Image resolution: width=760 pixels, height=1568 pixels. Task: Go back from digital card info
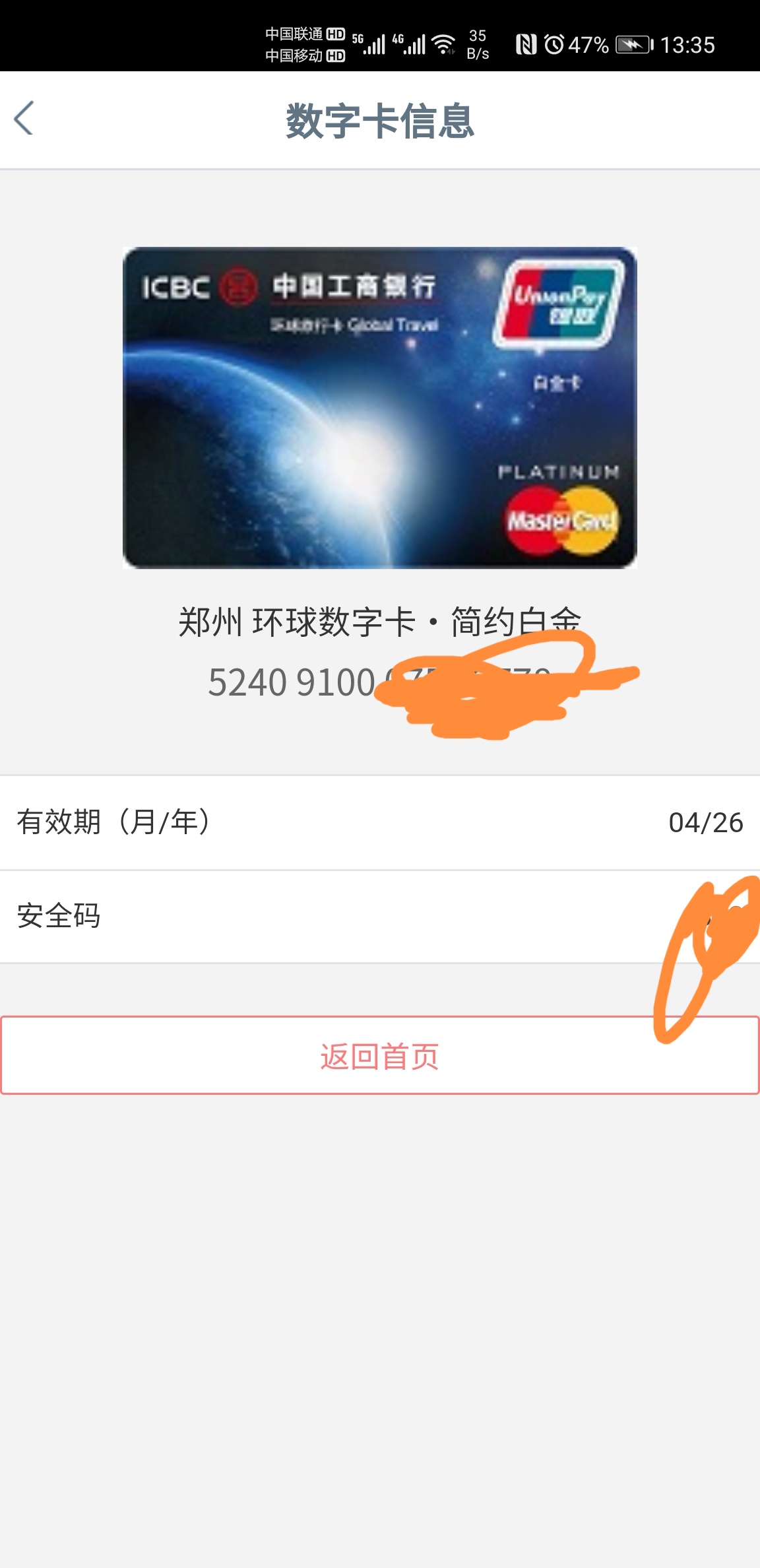[x=24, y=119]
